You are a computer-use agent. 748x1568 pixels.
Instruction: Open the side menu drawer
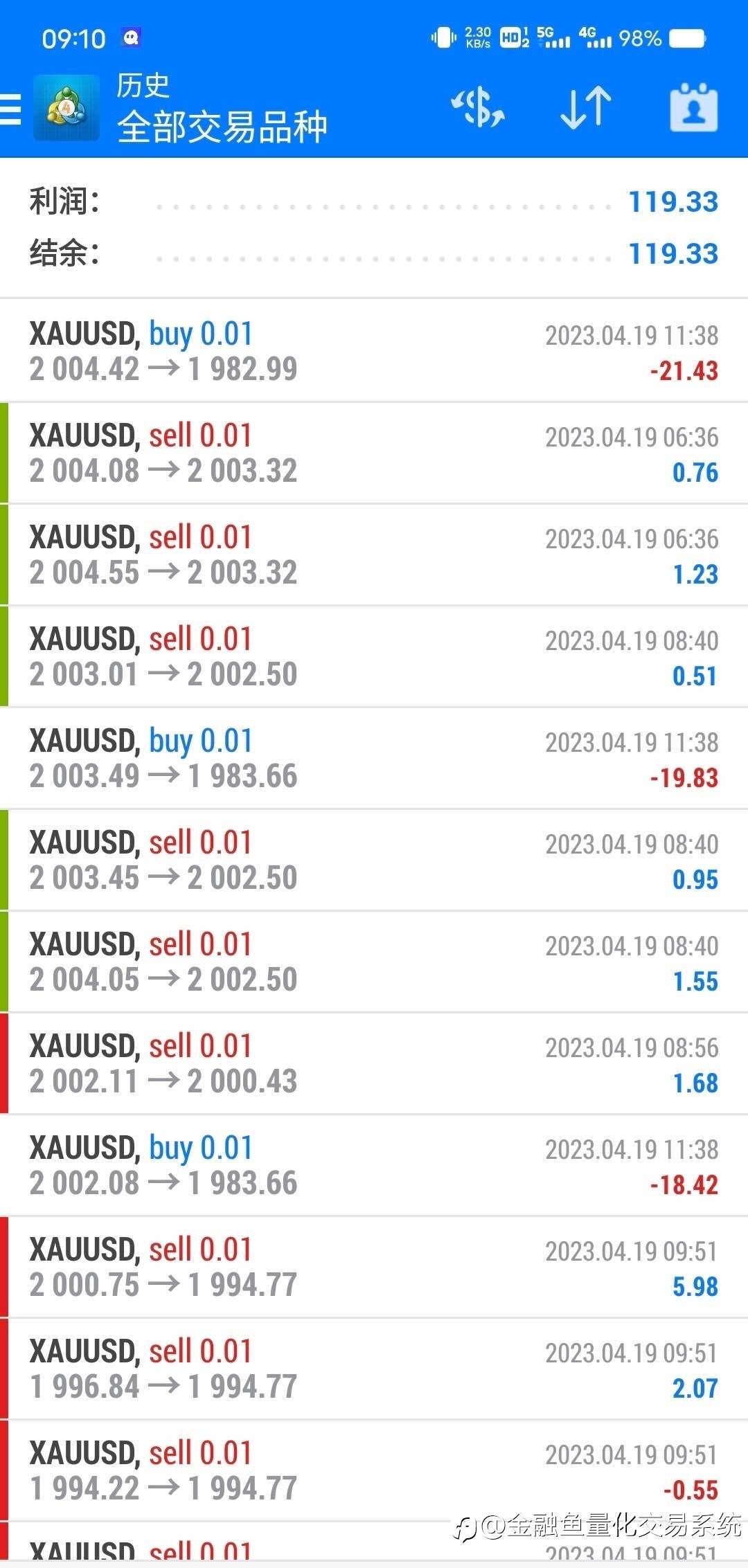[x=12, y=109]
